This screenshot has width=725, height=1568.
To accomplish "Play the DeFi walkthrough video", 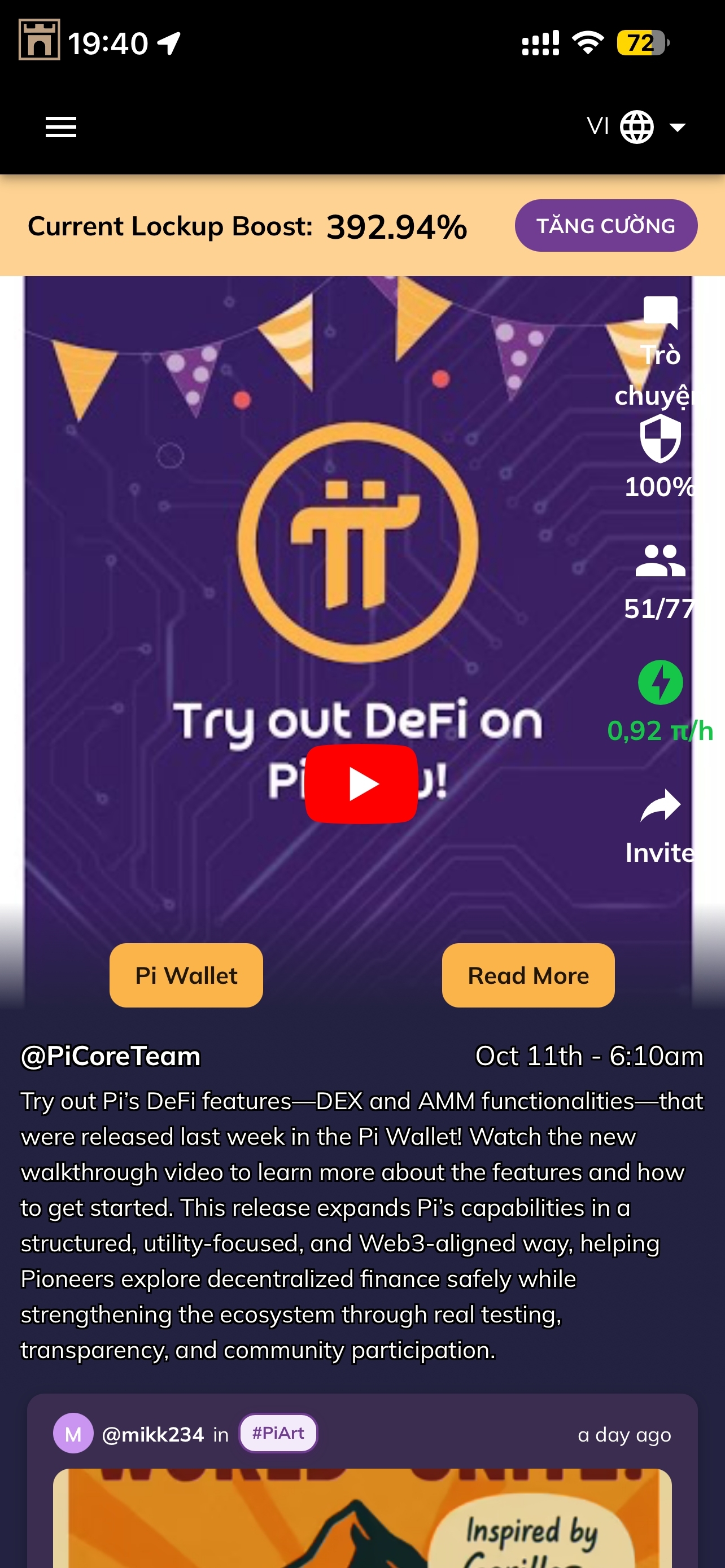I will tap(361, 783).
